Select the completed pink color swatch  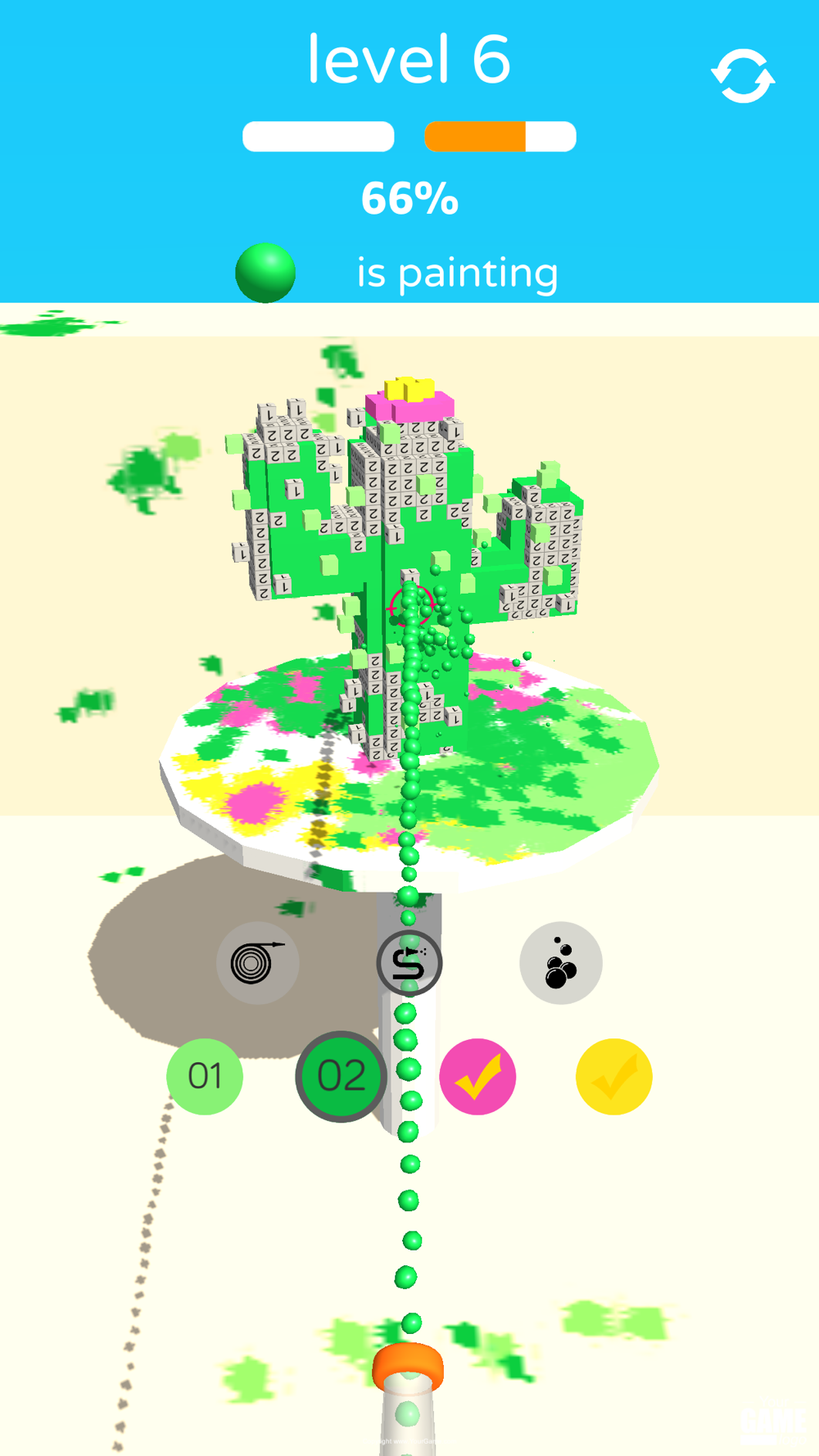[x=477, y=1076]
